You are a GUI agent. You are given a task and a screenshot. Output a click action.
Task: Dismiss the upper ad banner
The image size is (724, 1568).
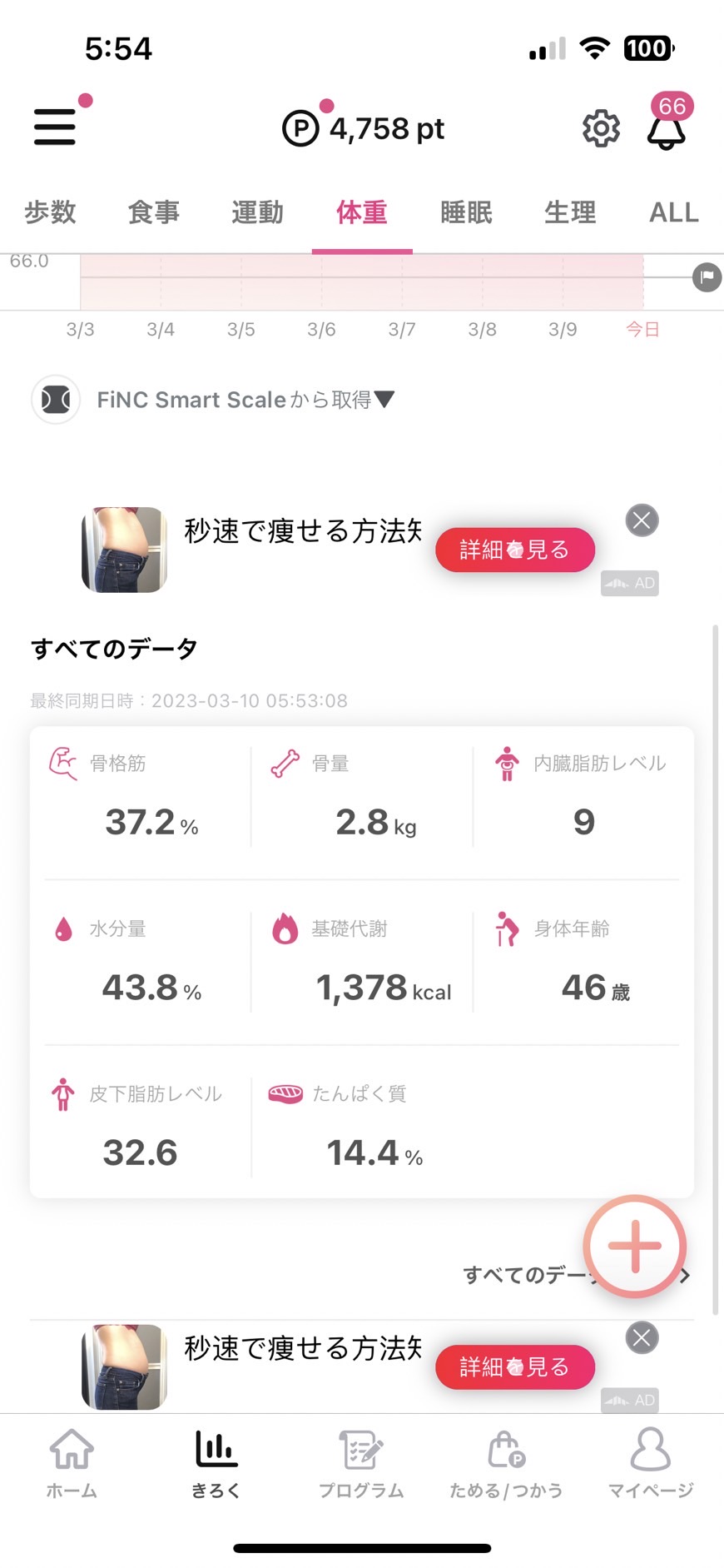click(x=642, y=521)
